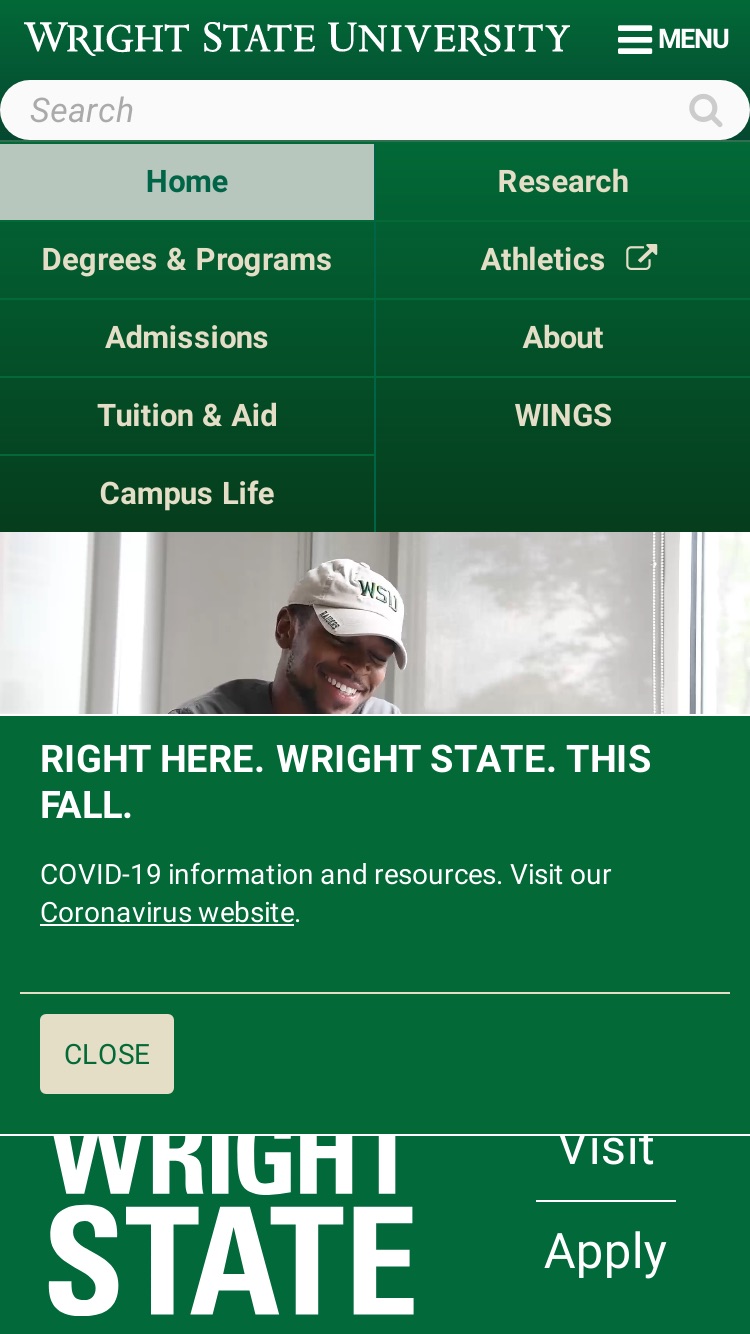Image resolution: width=750 pixels, height=1334 pixels.
Task: Open the Research page
Action: 563,182
